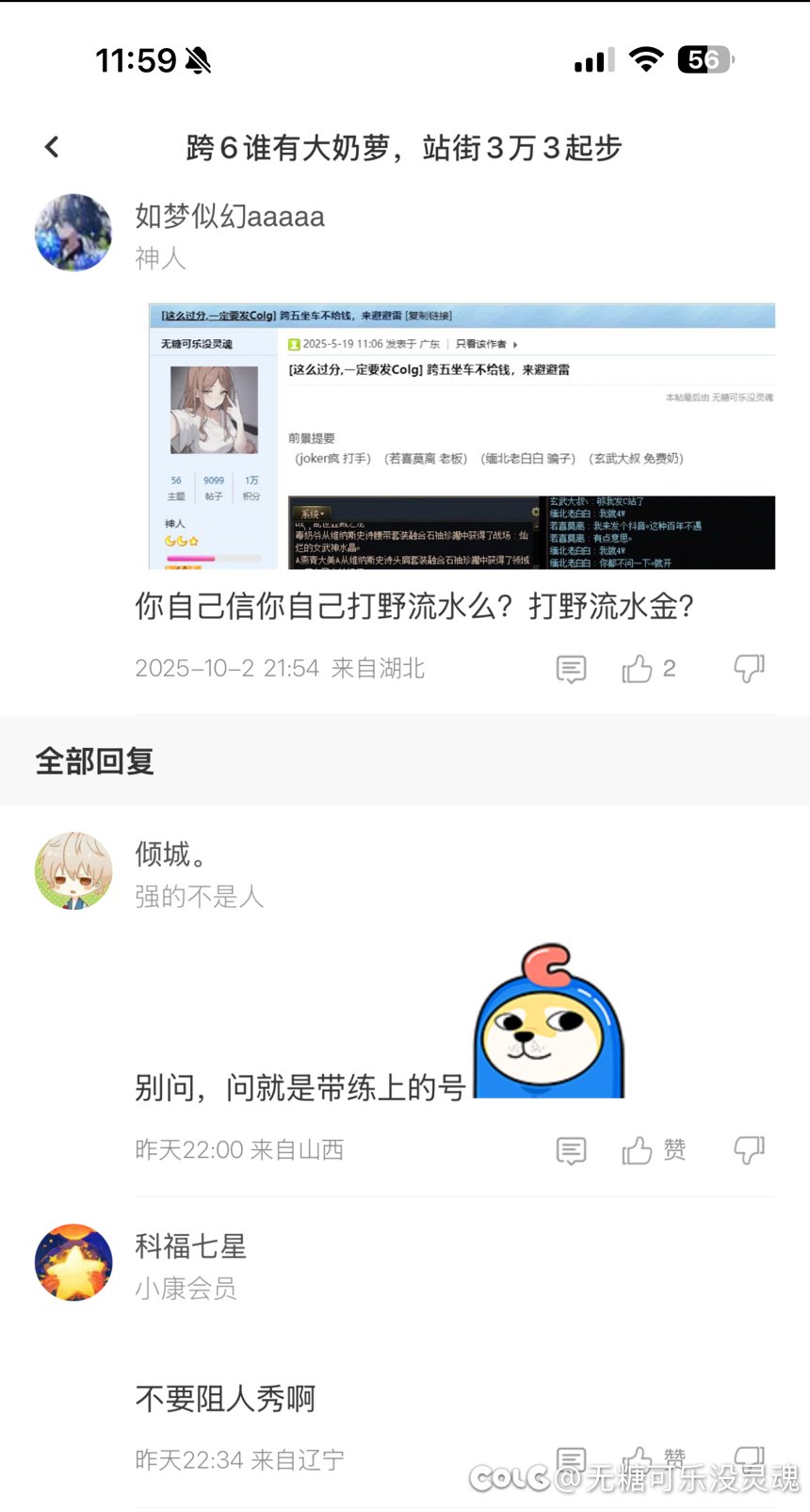Open 倾城。's profile avatar
This screenshot has width=810, height=1512.
73,870
